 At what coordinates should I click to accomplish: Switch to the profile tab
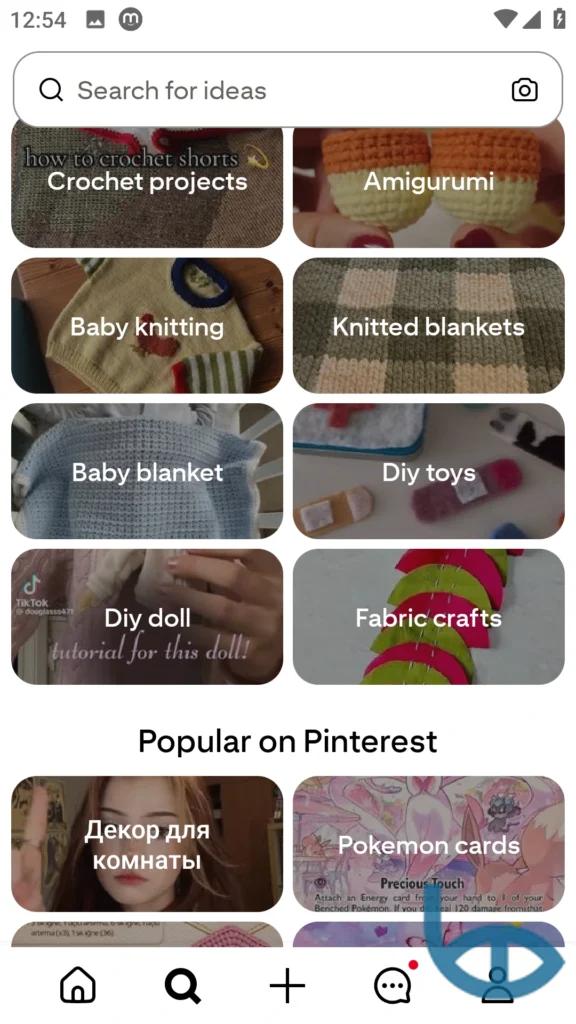coord(498,985)
